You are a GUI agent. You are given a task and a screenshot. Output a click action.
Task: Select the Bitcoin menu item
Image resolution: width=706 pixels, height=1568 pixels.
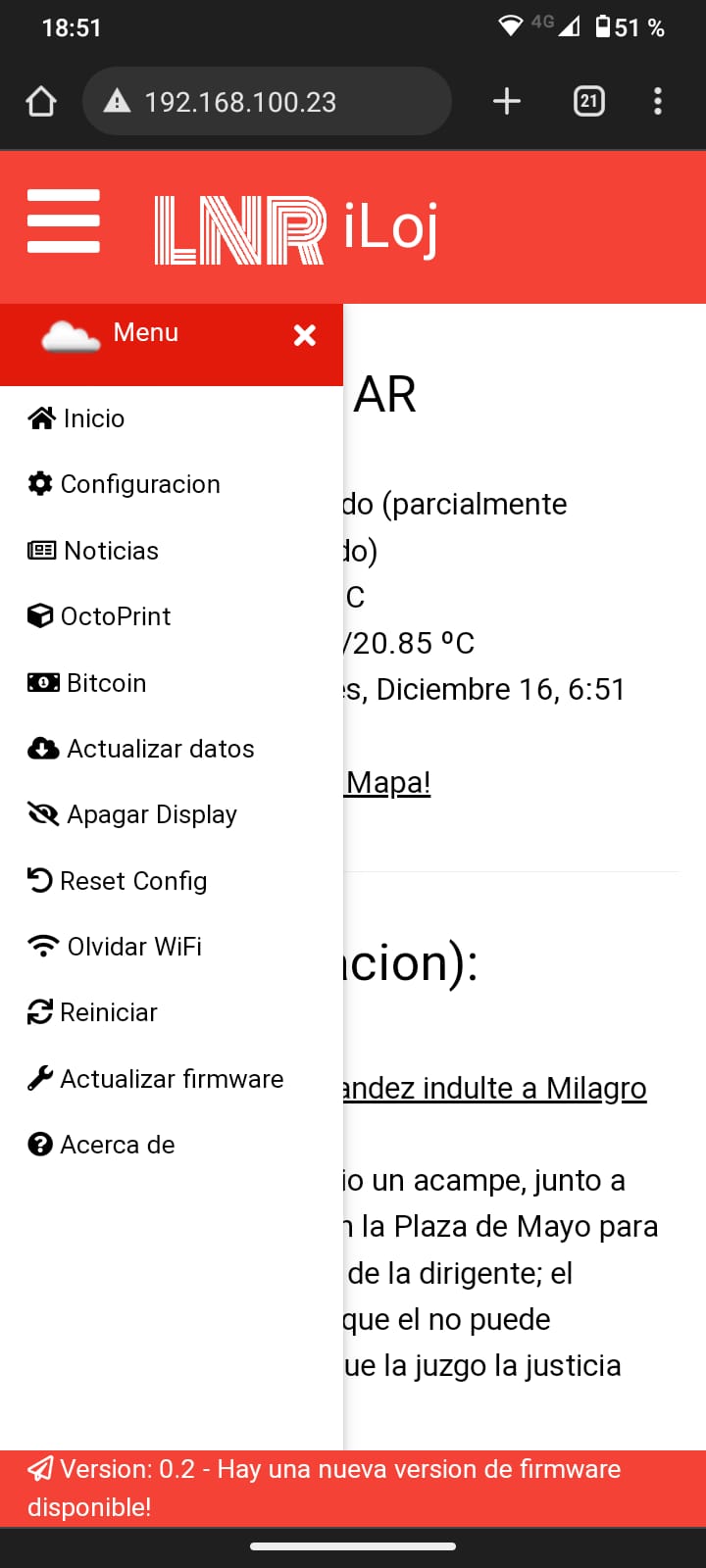point(172,683)
